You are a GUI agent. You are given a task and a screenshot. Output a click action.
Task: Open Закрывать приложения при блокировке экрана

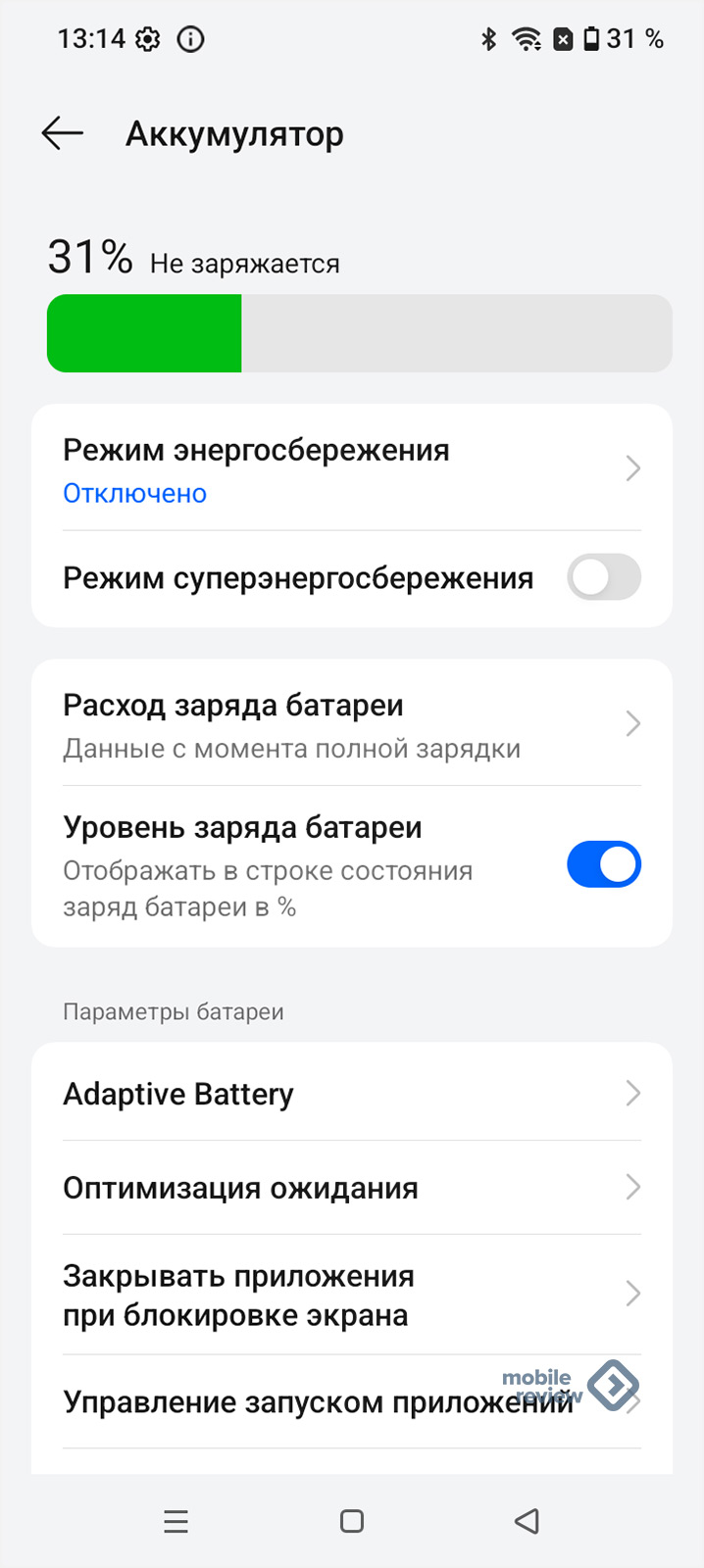click(x=351, y=1296)
